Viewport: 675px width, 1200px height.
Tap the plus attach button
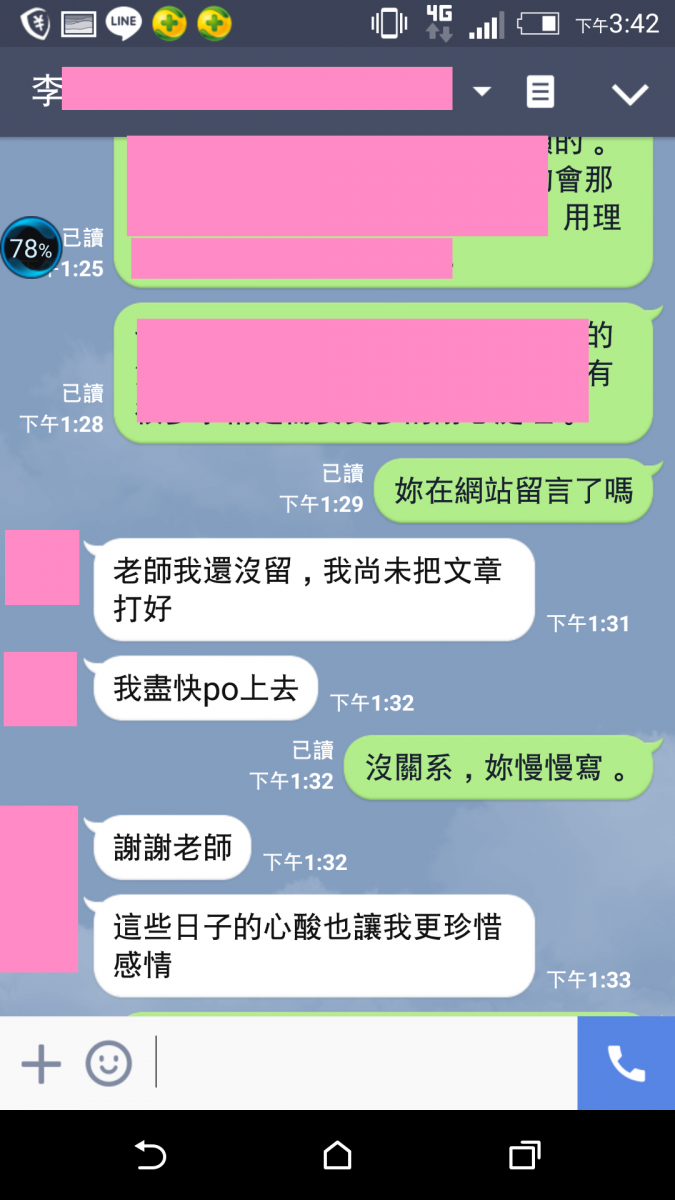click(41, 1064)
